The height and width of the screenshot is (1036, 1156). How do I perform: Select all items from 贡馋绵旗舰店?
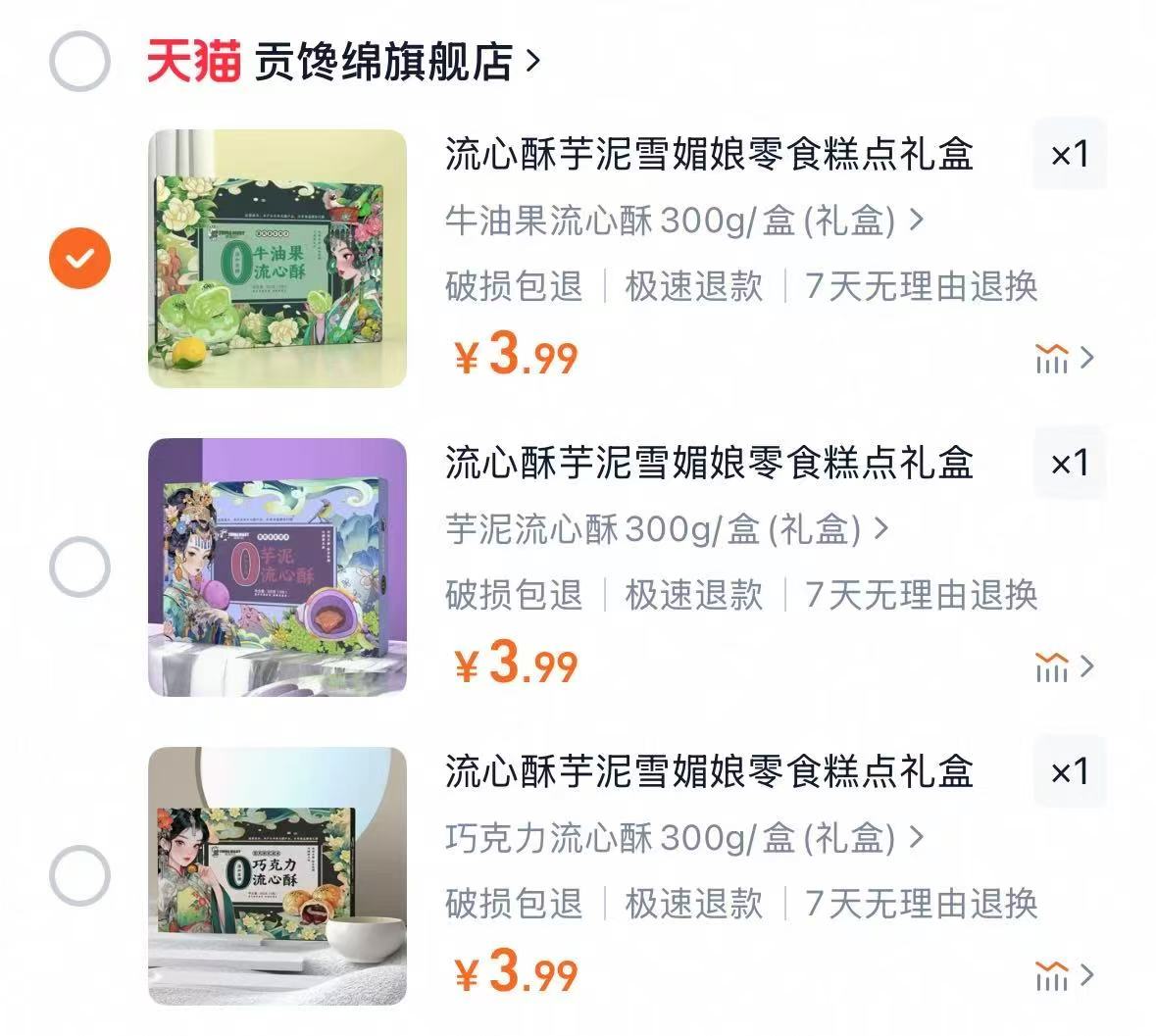[79, 61]
